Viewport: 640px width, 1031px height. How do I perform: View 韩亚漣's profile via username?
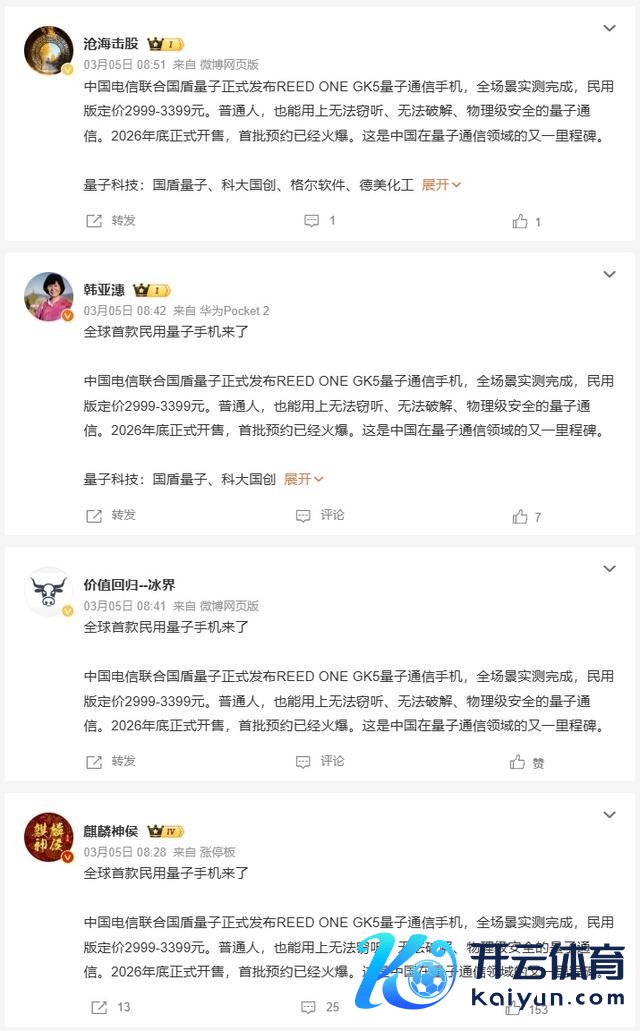coord(104,290)
